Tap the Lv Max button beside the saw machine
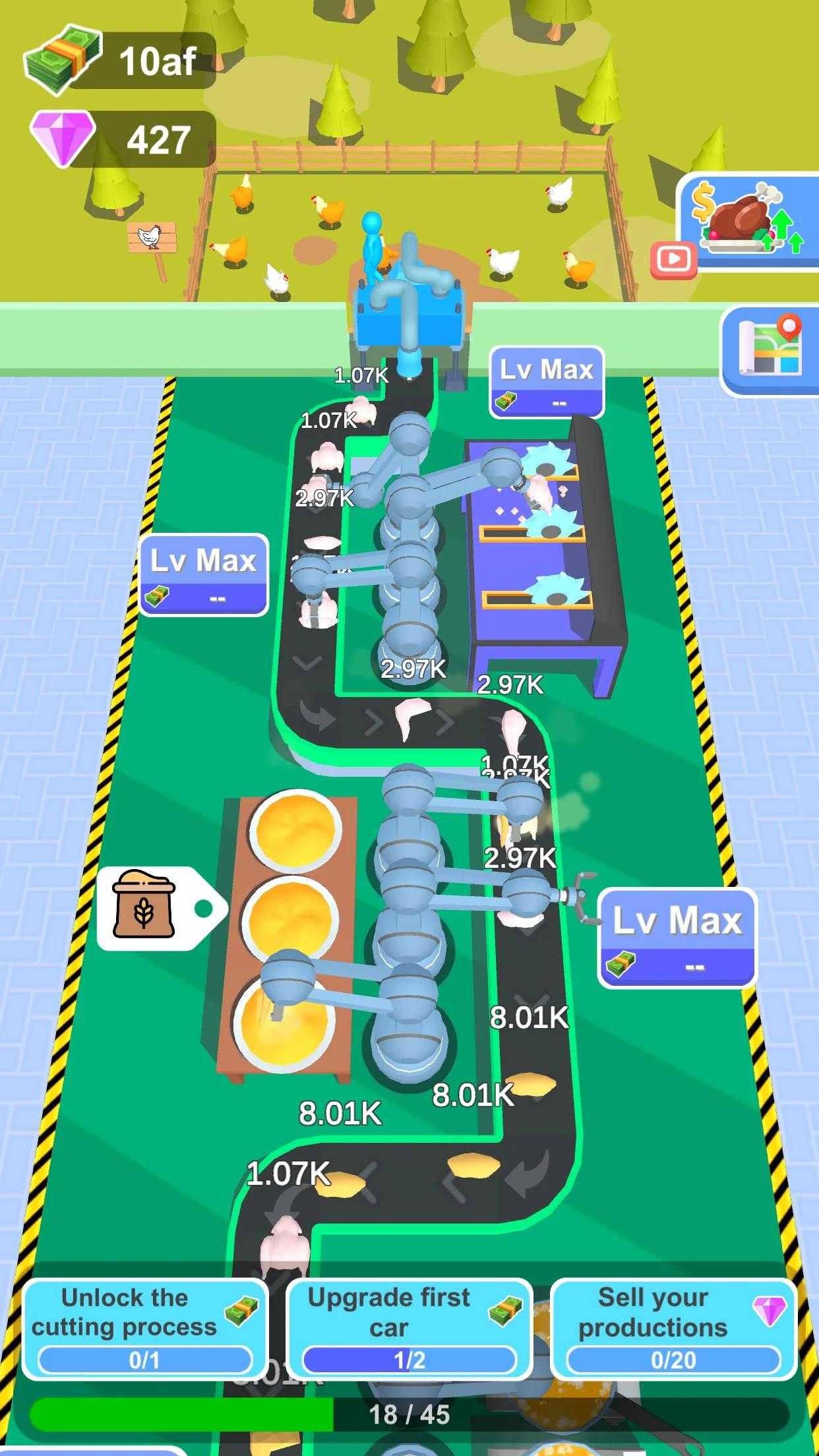Viewport: 819px width, 1456px height. coord(547,382)
